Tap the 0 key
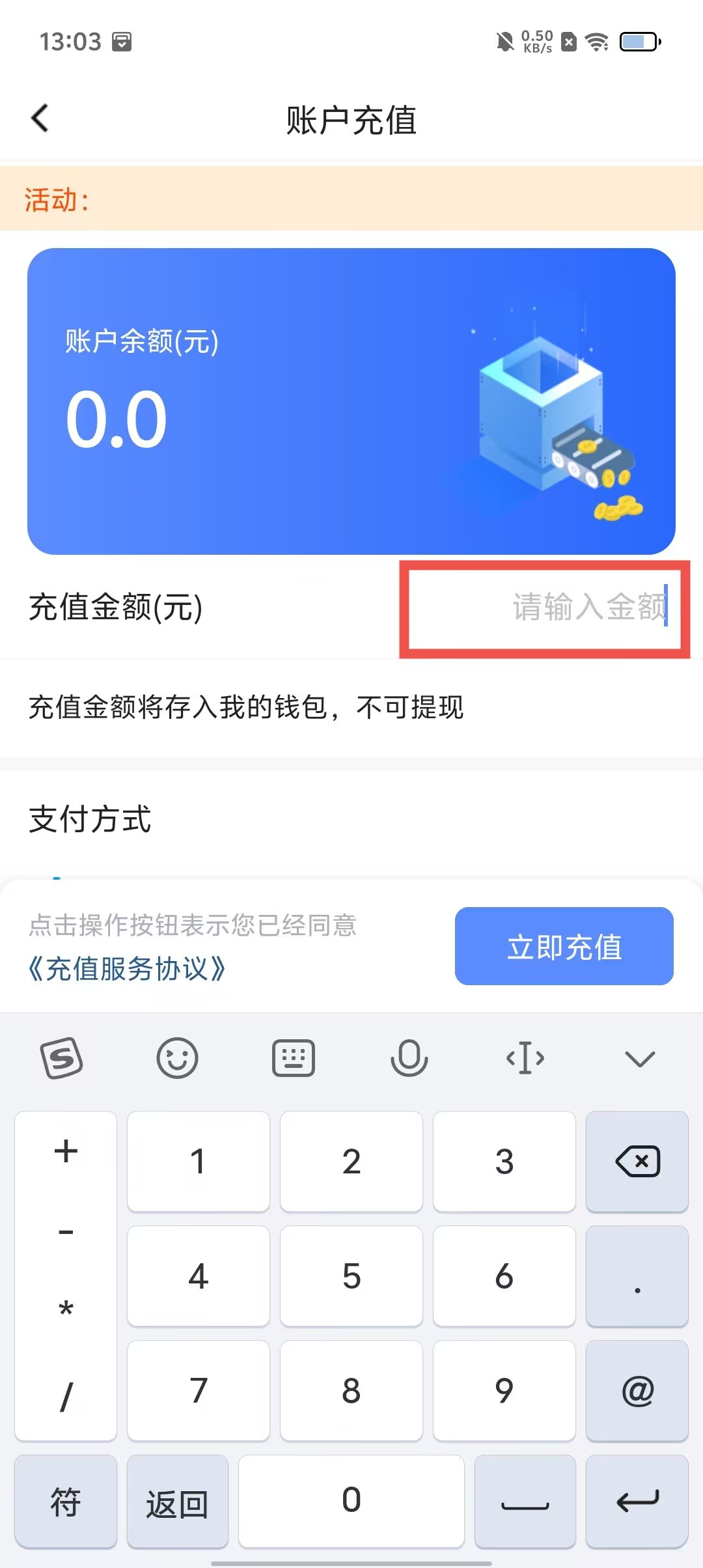Viewport: 703px width, 1568px height. (351, 1500)
